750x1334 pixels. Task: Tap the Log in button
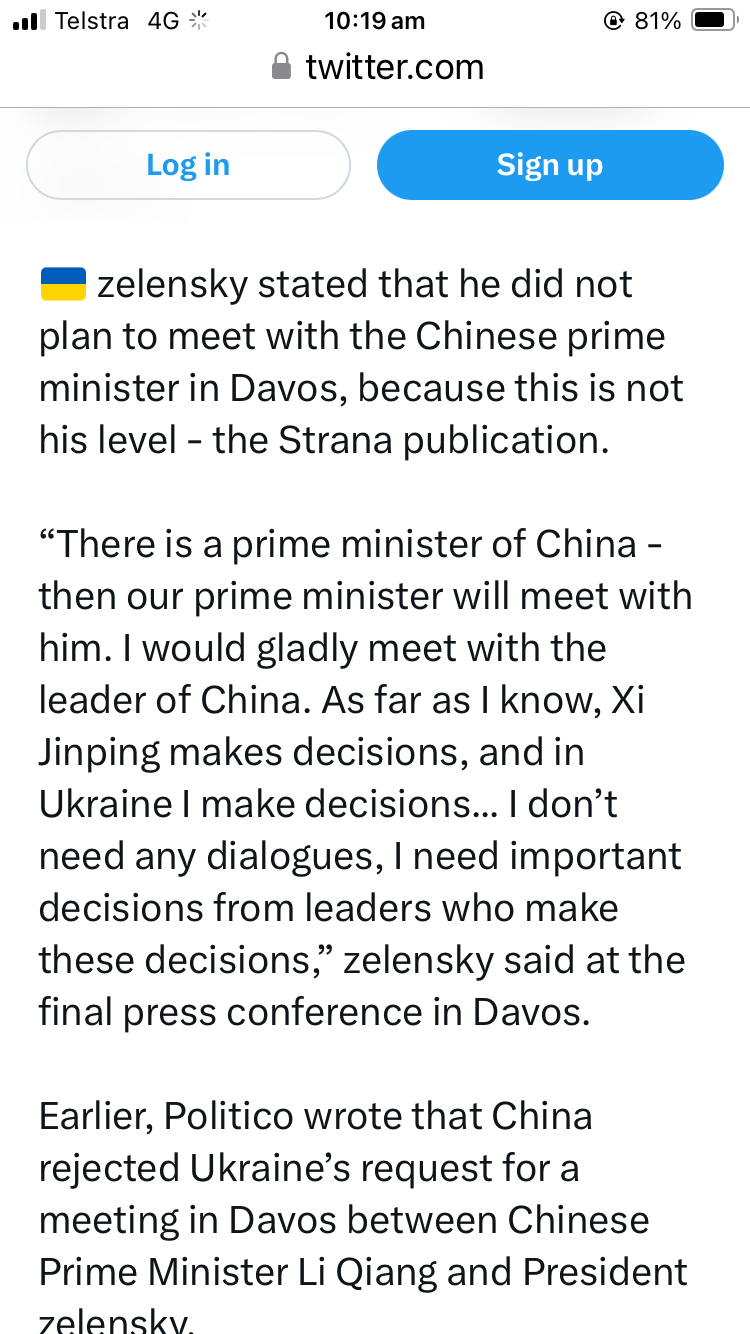(x=188, y=165)
